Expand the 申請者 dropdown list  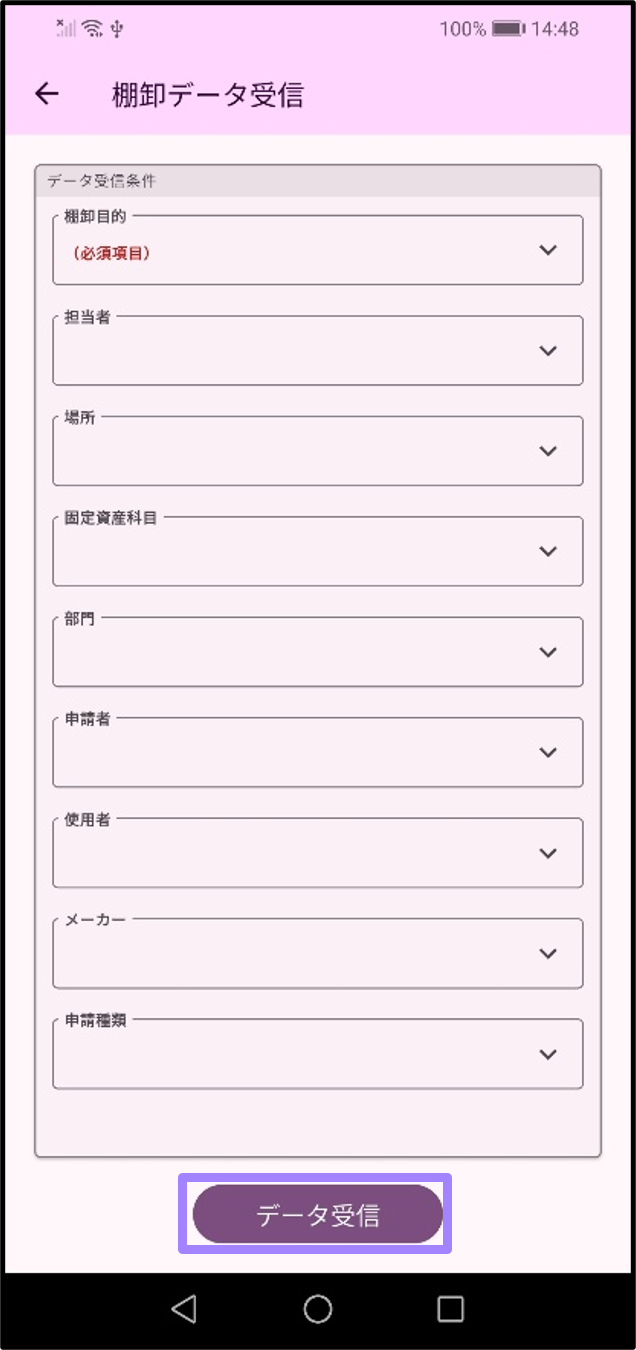coord(318,752)
